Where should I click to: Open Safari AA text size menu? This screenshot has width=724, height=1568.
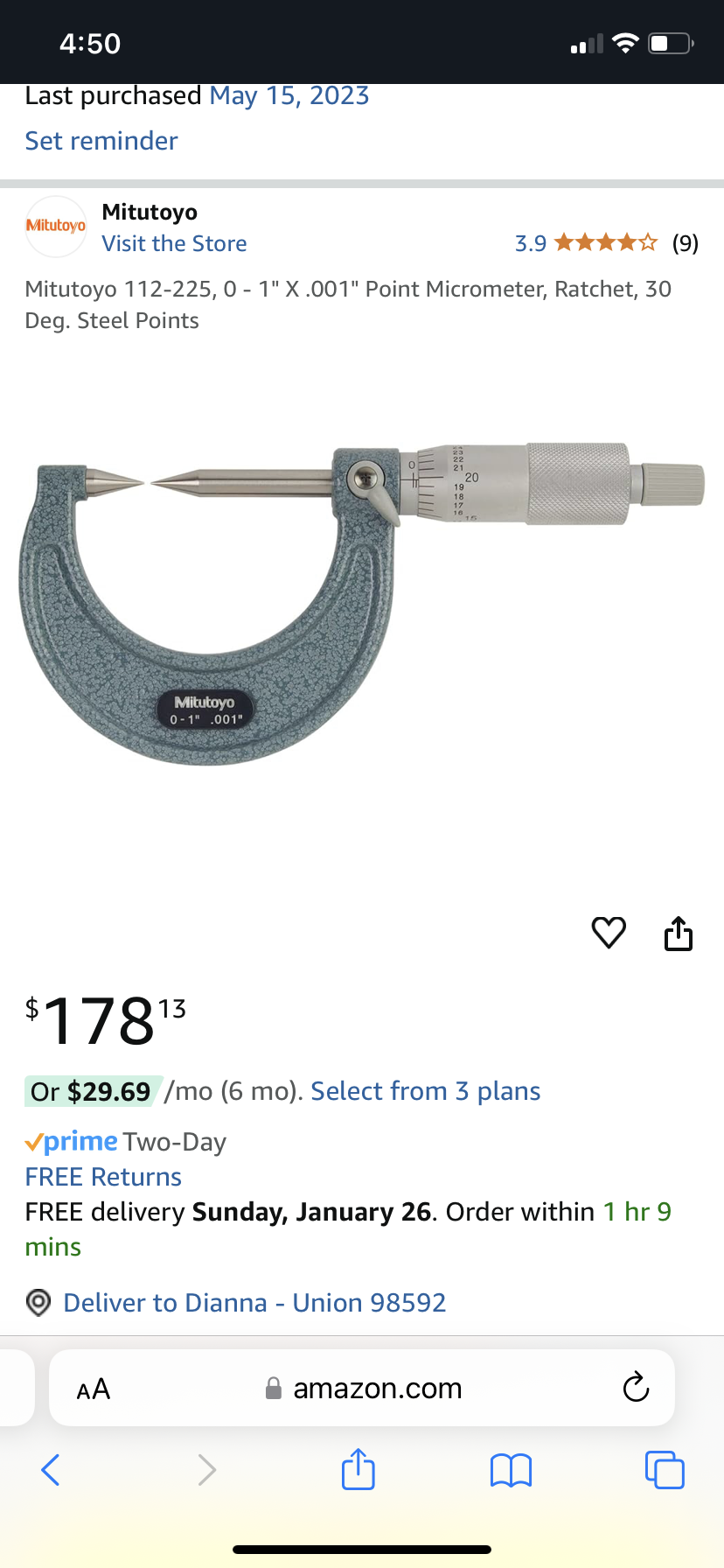pyautogui.click(x=94, y=1389)
